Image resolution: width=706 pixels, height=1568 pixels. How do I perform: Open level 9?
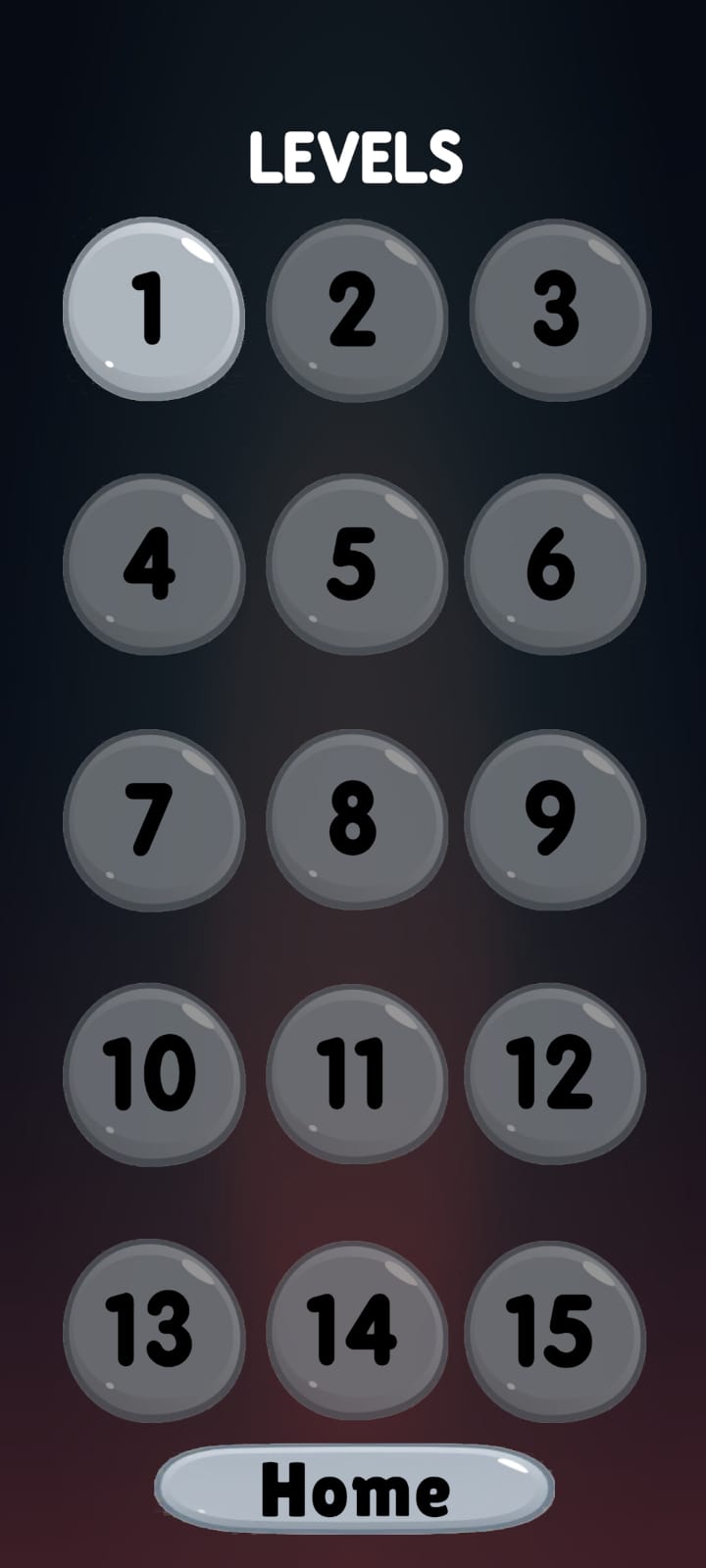tap(555, 819)
